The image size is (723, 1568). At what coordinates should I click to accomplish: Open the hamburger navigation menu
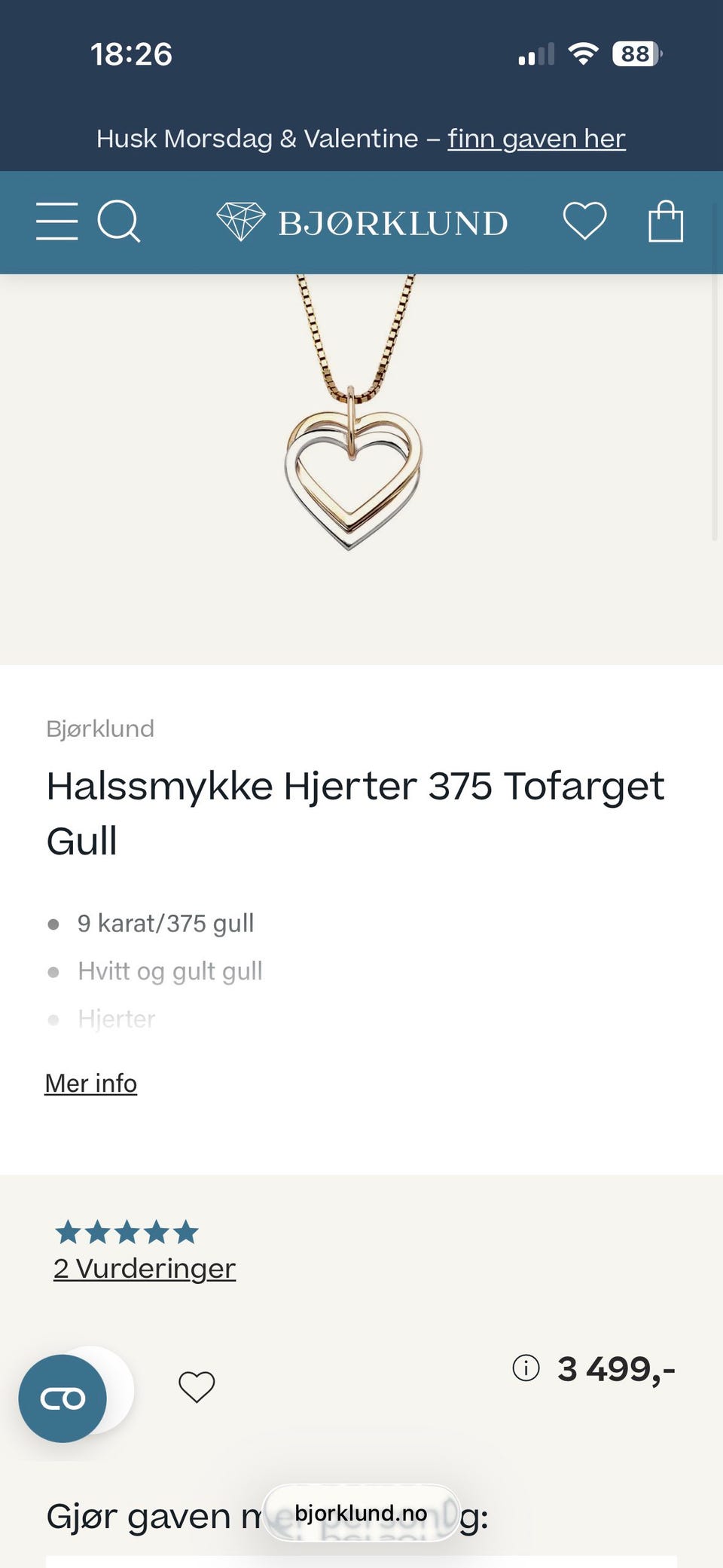pyautogui.click(x=56, y=222)
